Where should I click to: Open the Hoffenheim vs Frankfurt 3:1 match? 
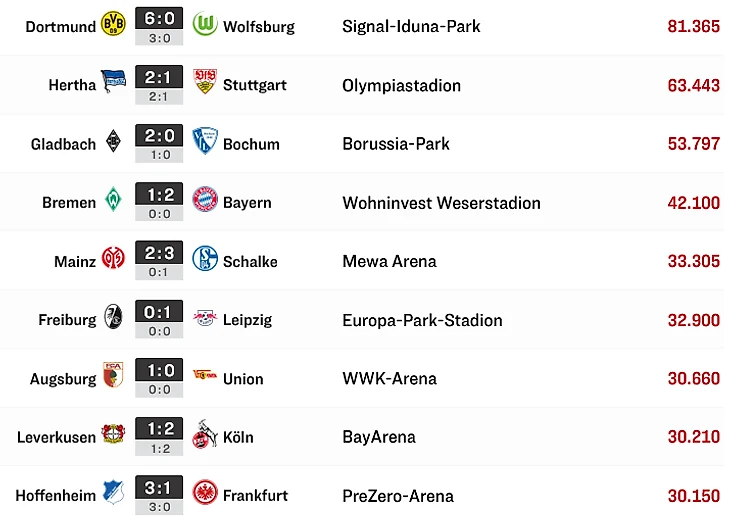159,489
